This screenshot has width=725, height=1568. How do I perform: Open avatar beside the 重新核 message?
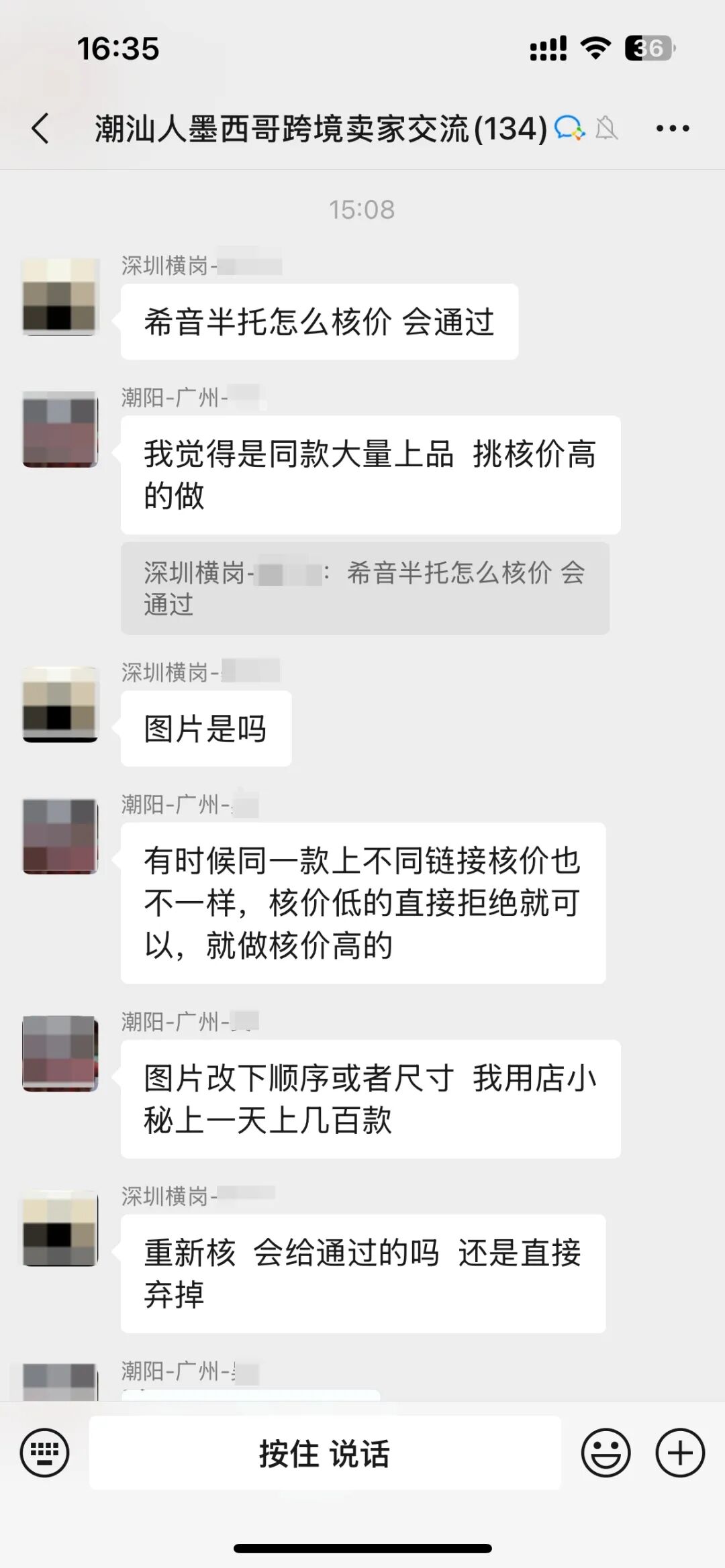60,1228
